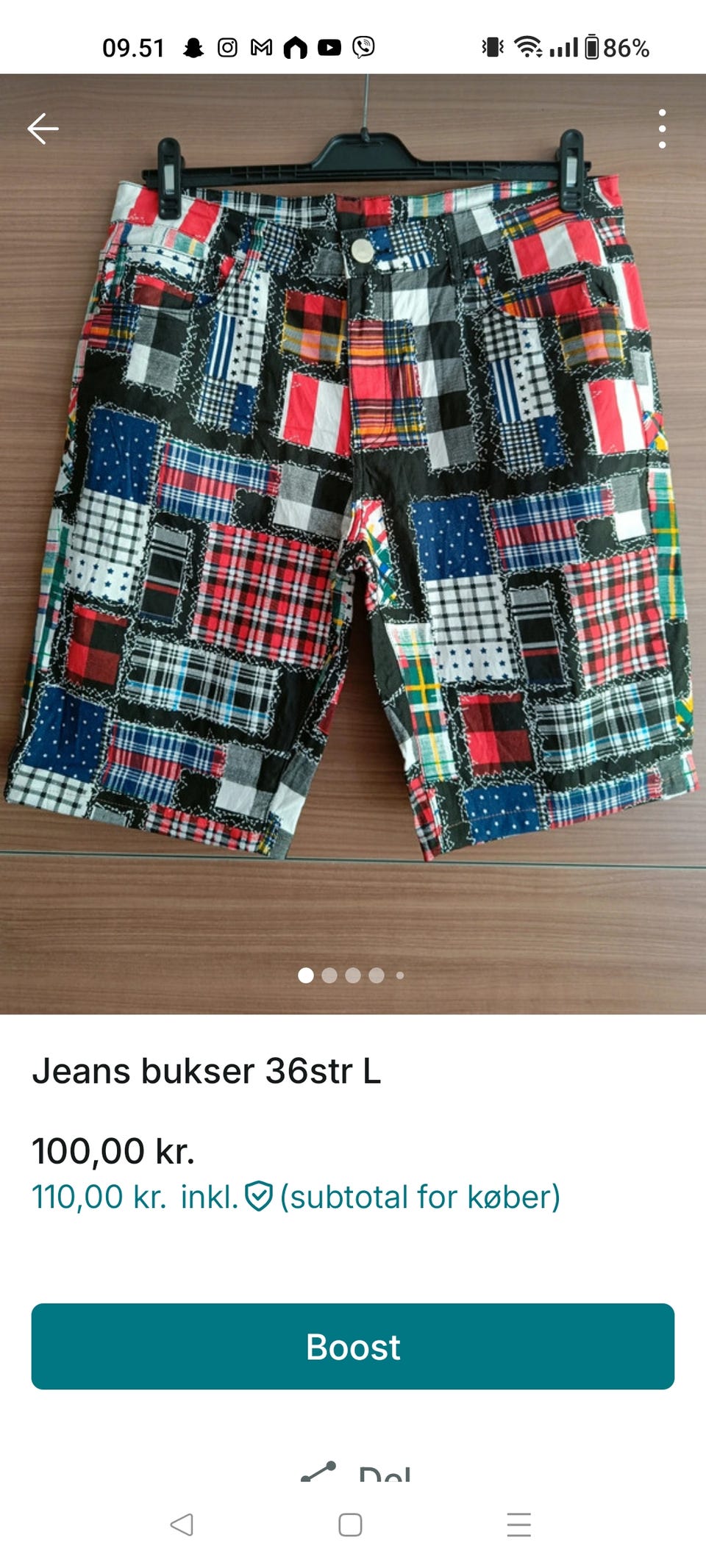Open the recent apps view
This screenshot has height=1568, width=706.
click(x=519, y=1524)
